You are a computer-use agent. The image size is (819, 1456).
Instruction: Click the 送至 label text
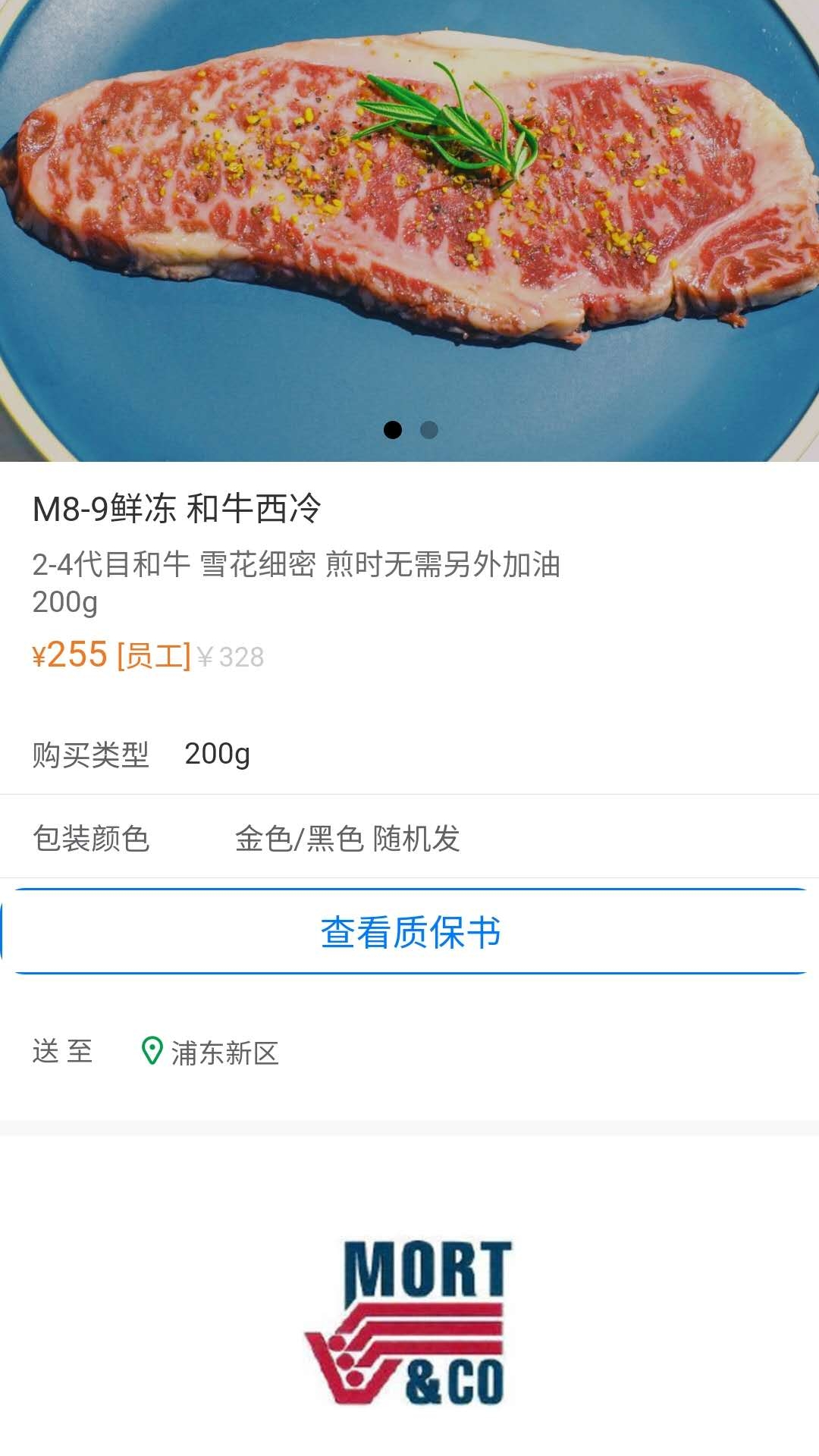[62, 1051]
